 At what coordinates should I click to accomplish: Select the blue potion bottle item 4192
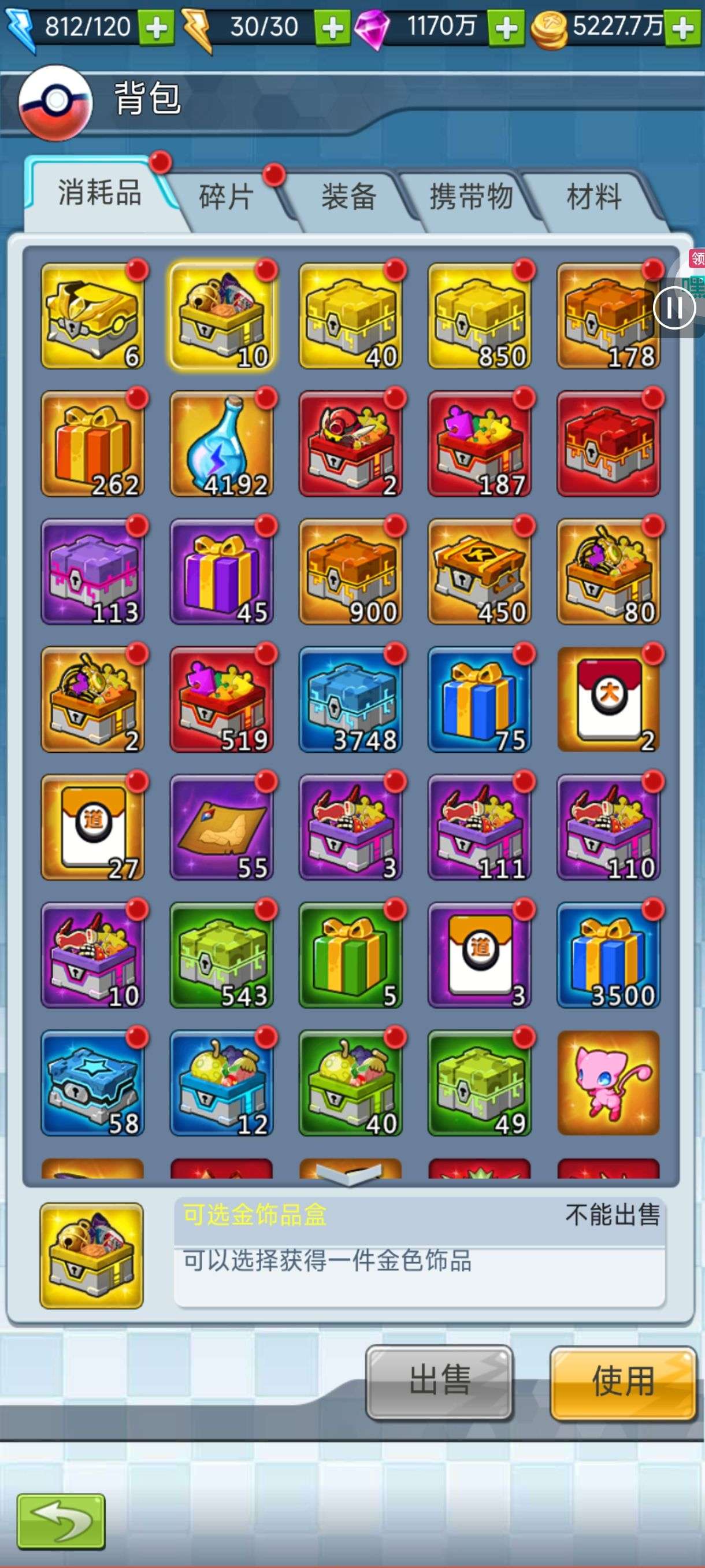pos(221,443)
